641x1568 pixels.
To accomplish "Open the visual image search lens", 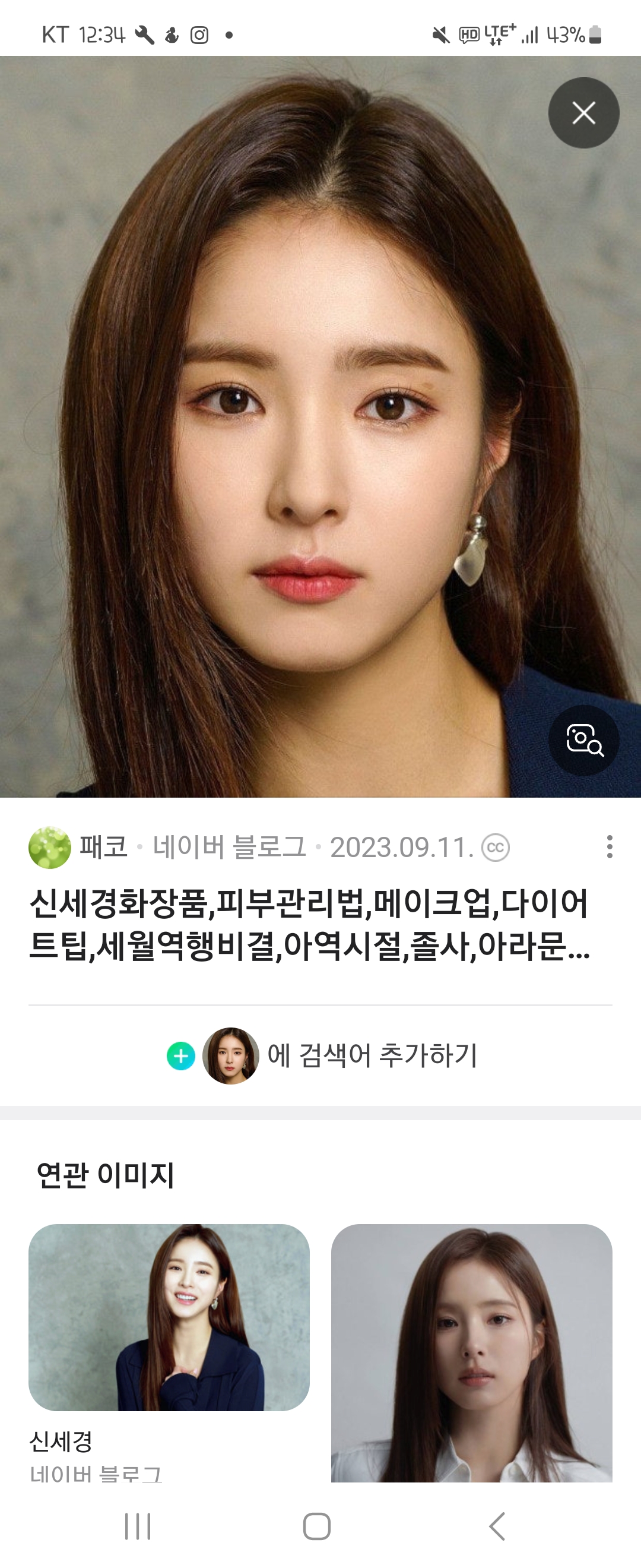I will pyautogui.click(x=583, y=739).
